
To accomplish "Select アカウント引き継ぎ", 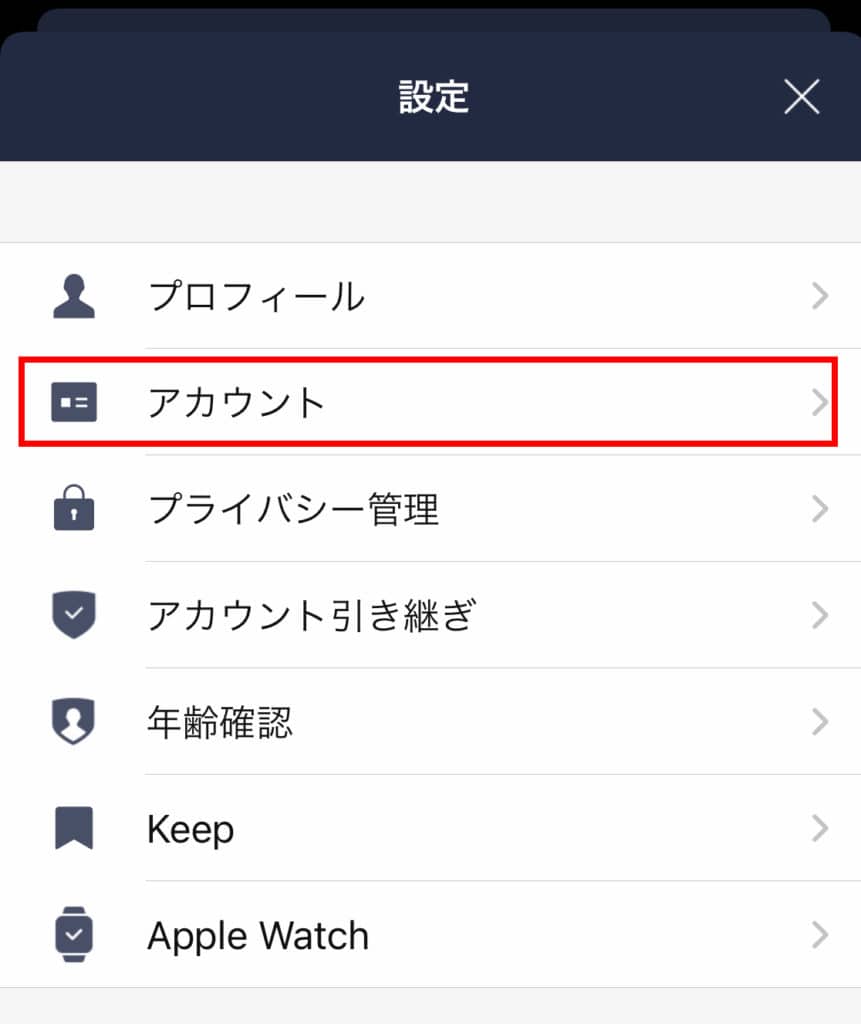I will click(x=430, y=616).
